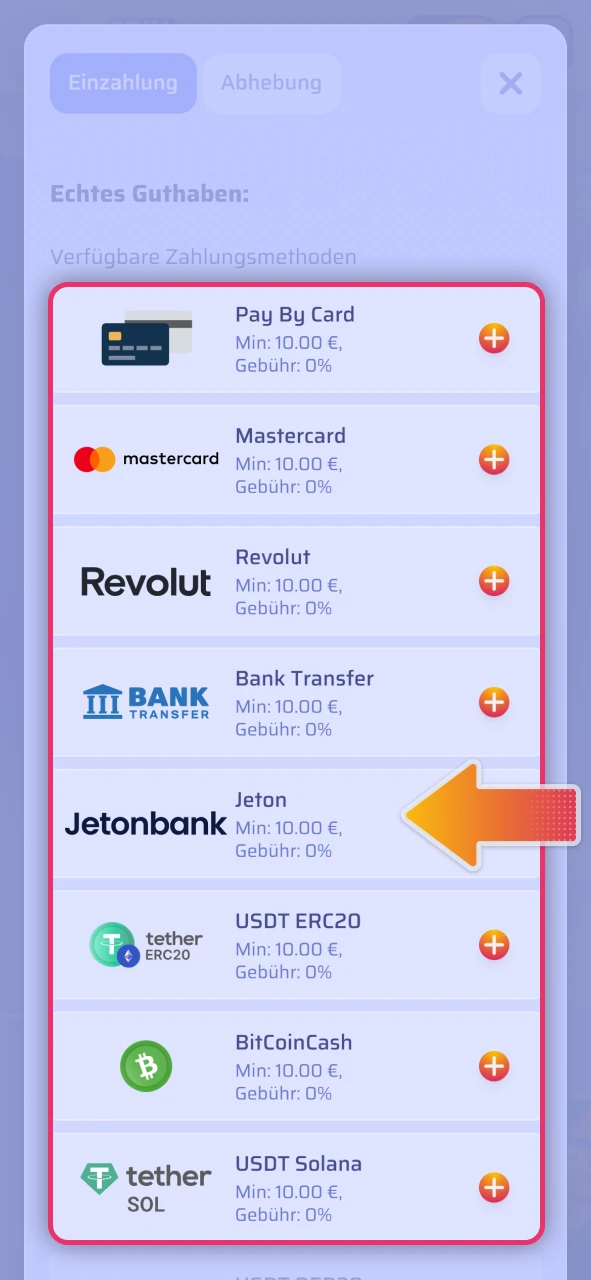Tap the plus icon next to USDT ERC20

click(494, 945)
